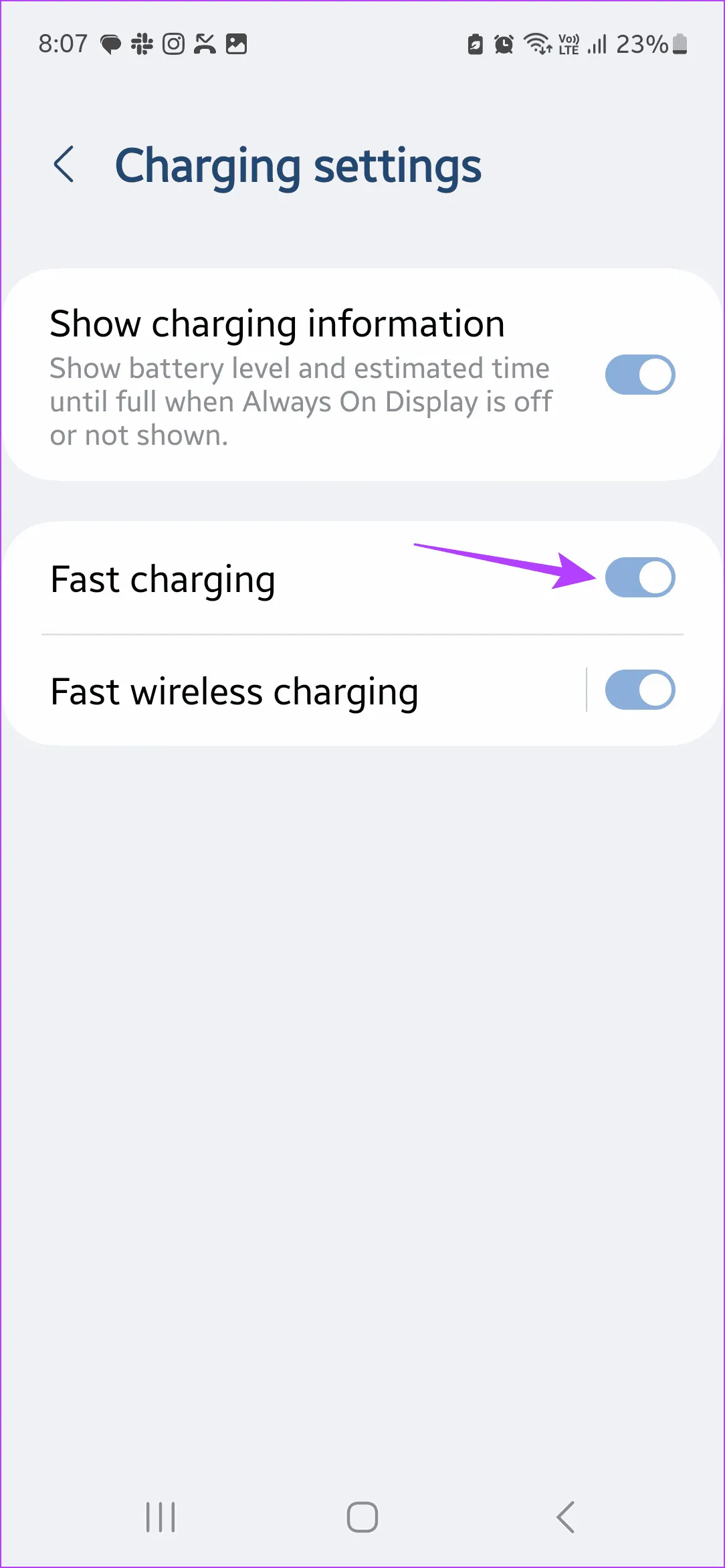725x1568 pixels.
Task: Disable Fast wireless charging switch
Action: [x=639, y=690]
